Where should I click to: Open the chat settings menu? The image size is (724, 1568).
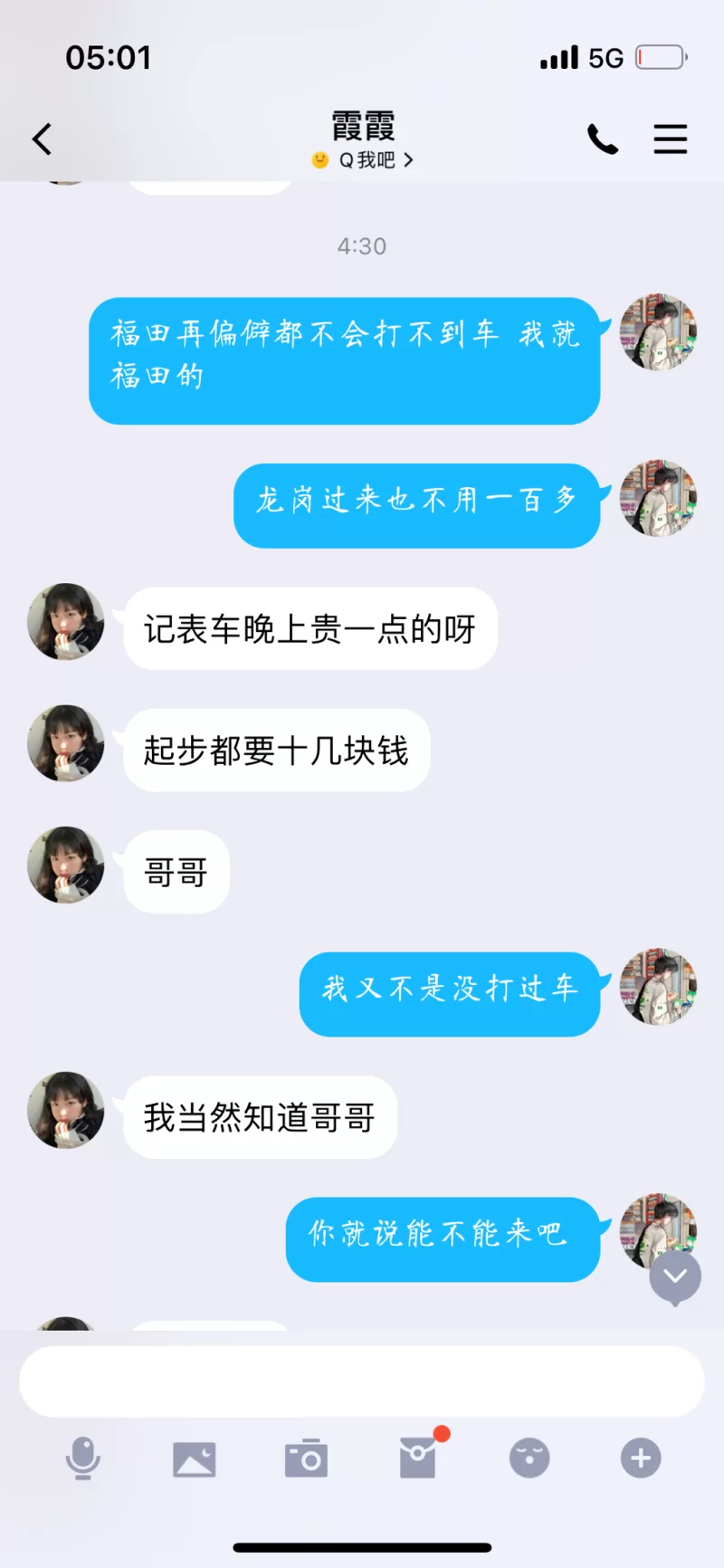(x=670, y=139)
